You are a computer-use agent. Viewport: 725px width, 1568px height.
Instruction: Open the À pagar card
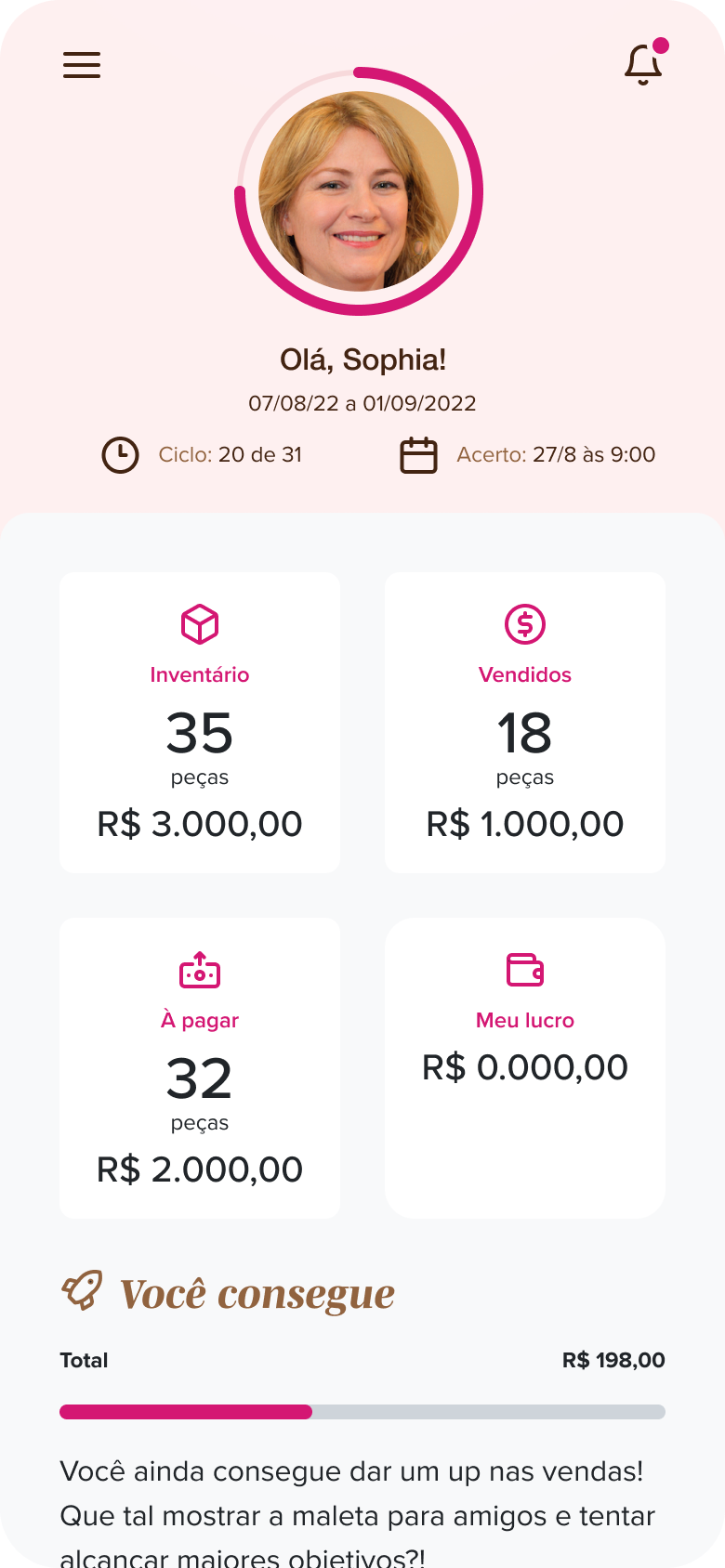click(200, 1068)
